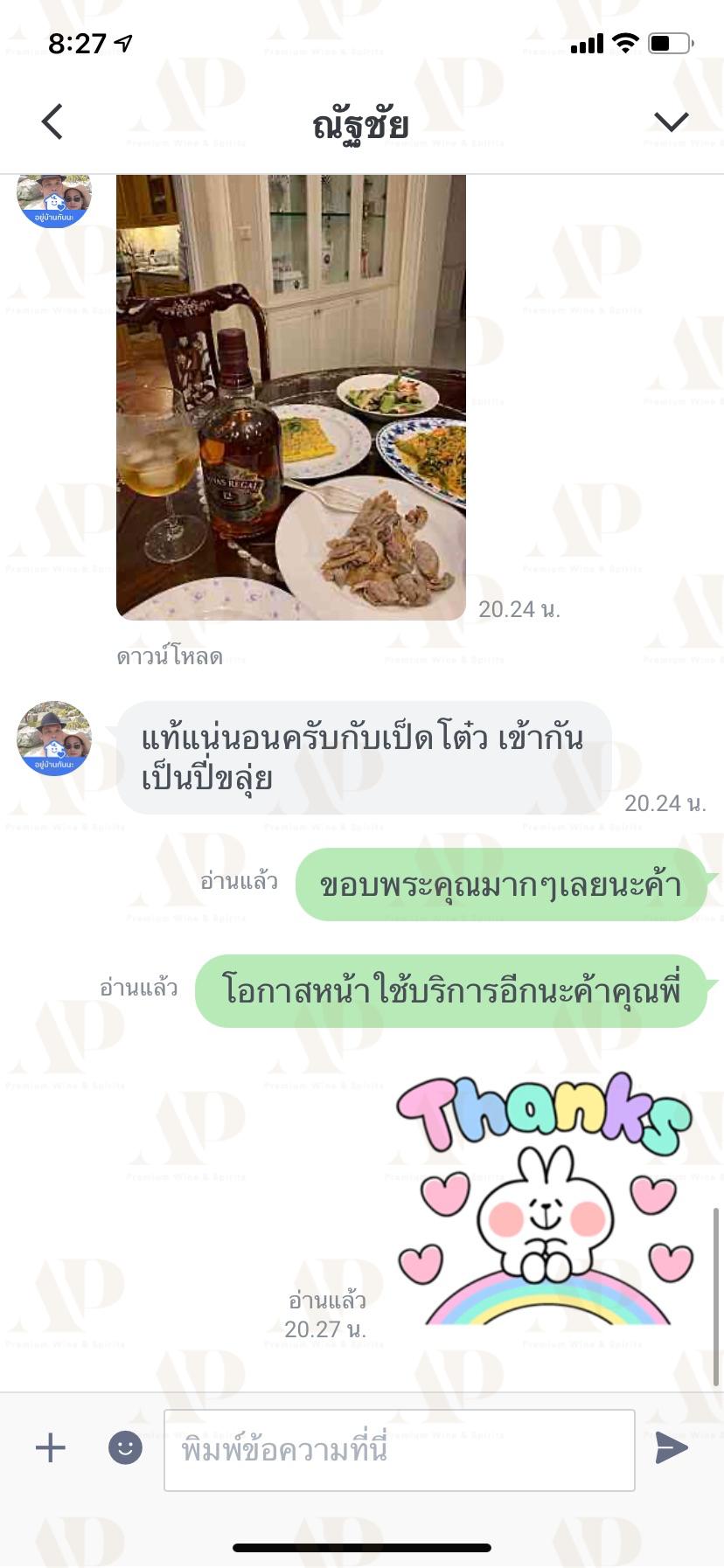The image size is (724, 1568).
Task: Expand the chat options dropdown arrow
Action: click(671, 121)
